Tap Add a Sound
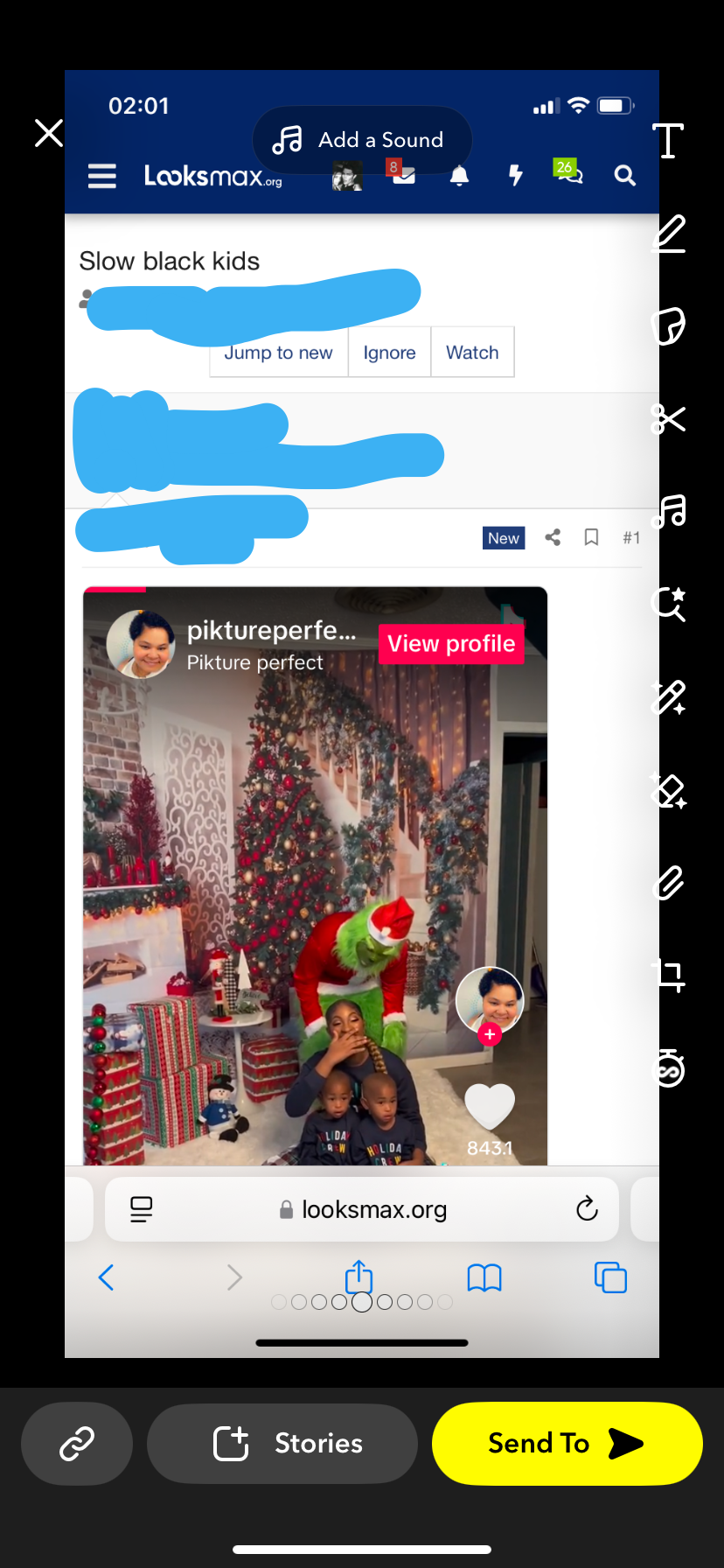This screenshot has width=724, height=1568. [x=362, y=140]
